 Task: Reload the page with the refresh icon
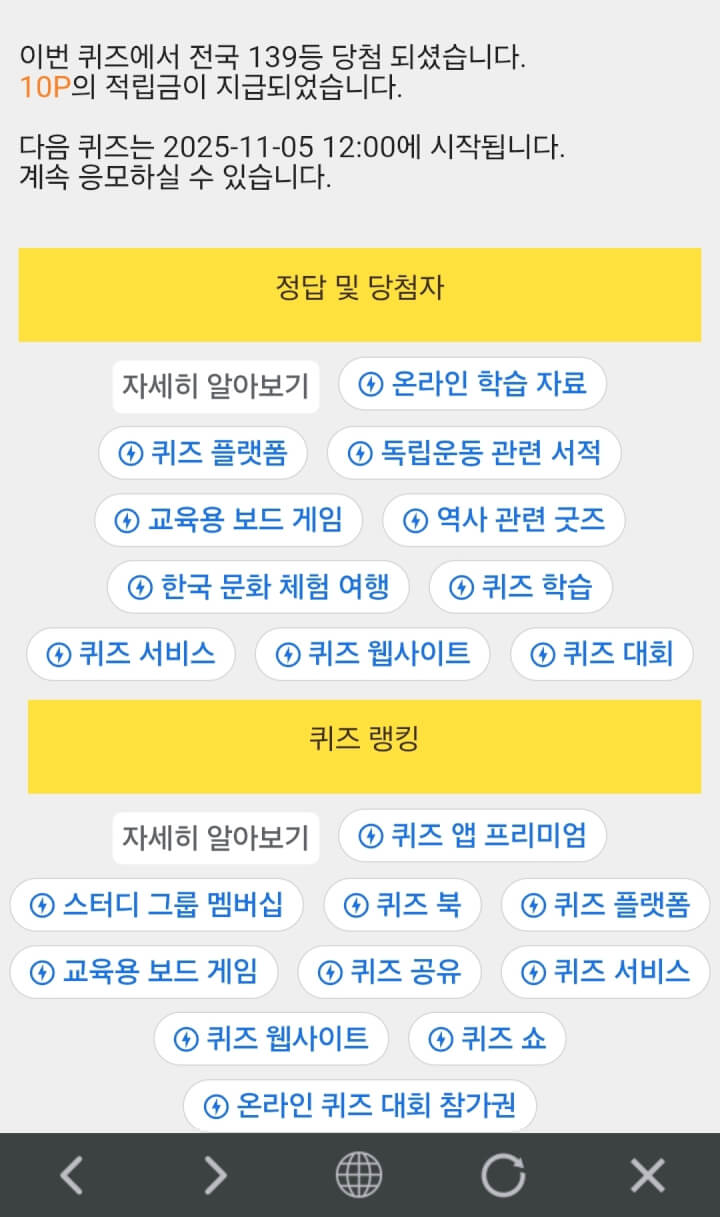503,1175
